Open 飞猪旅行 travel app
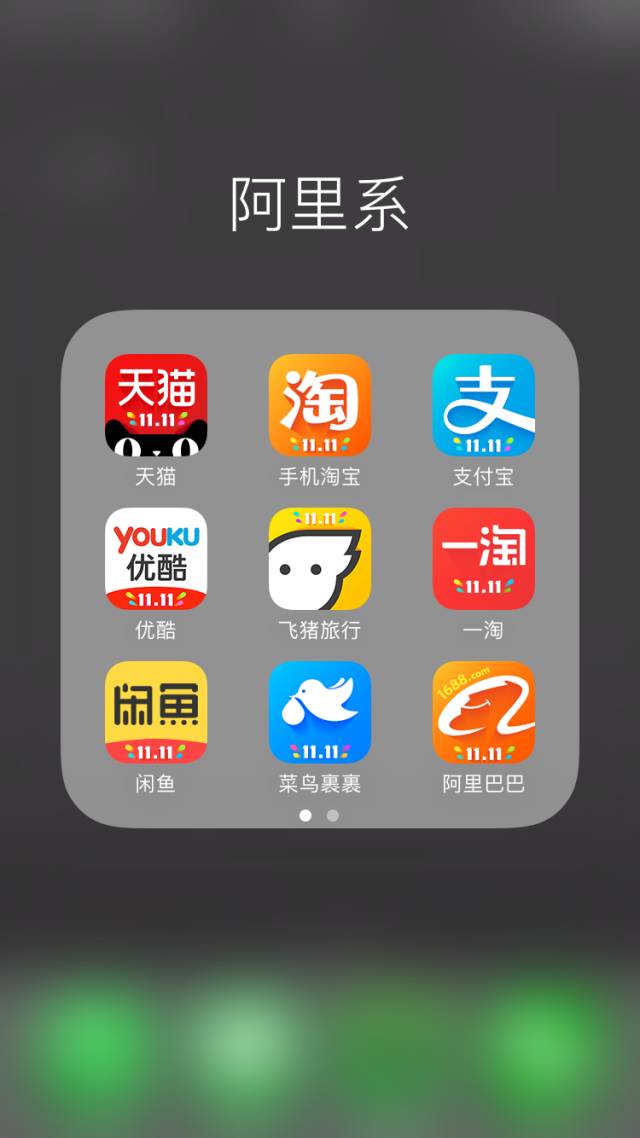Viewport: 640px width, 1138px height. tap(320, 559)
